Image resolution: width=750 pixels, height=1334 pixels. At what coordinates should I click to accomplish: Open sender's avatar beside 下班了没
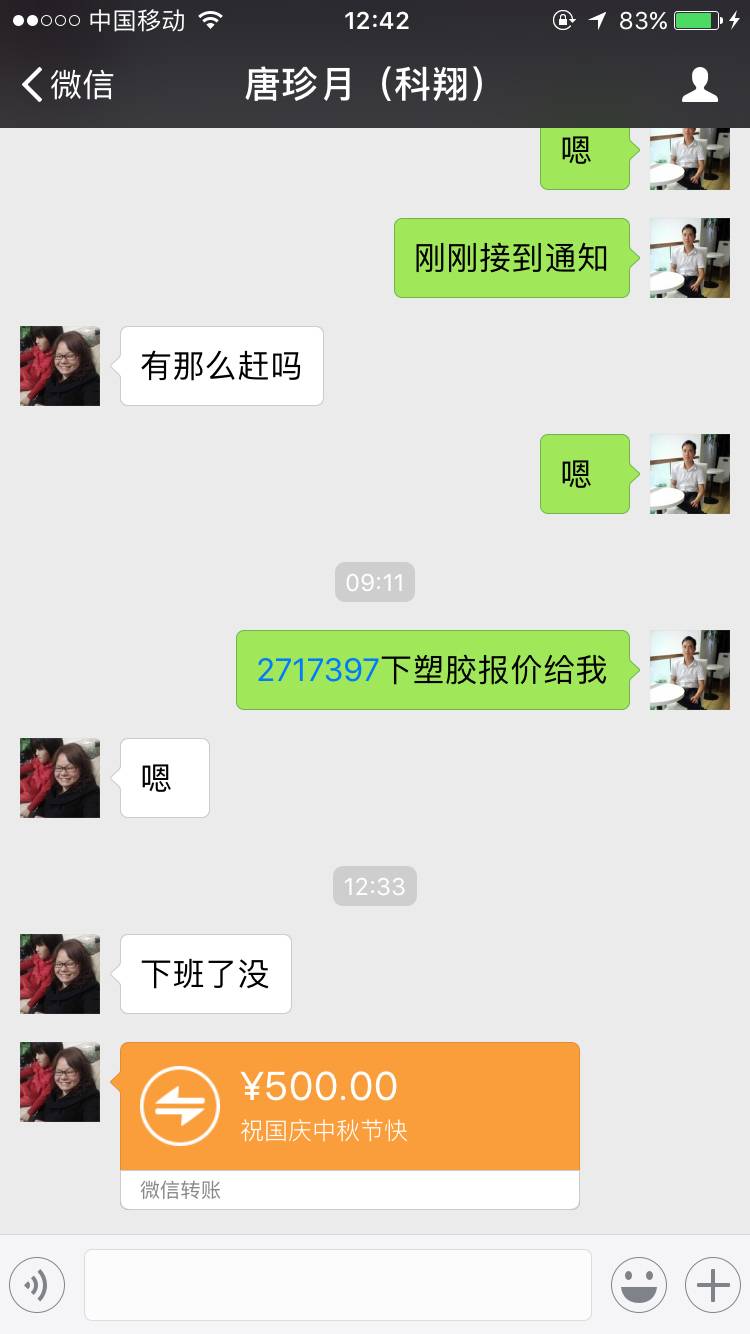pyautogui.click(x=60, y=974)
